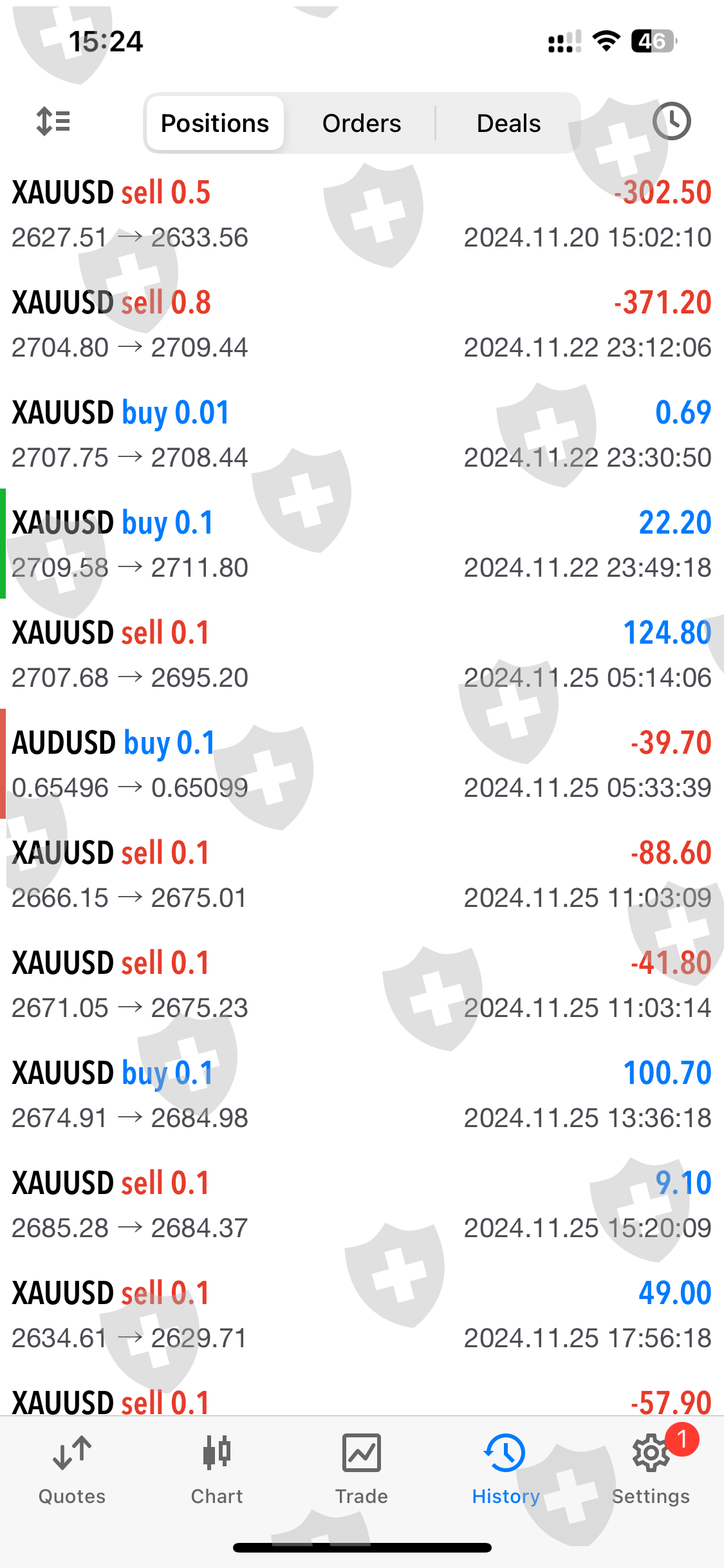Open the history period clock icon
Viewport: 724px width, 1568px height.
point(671,121)
